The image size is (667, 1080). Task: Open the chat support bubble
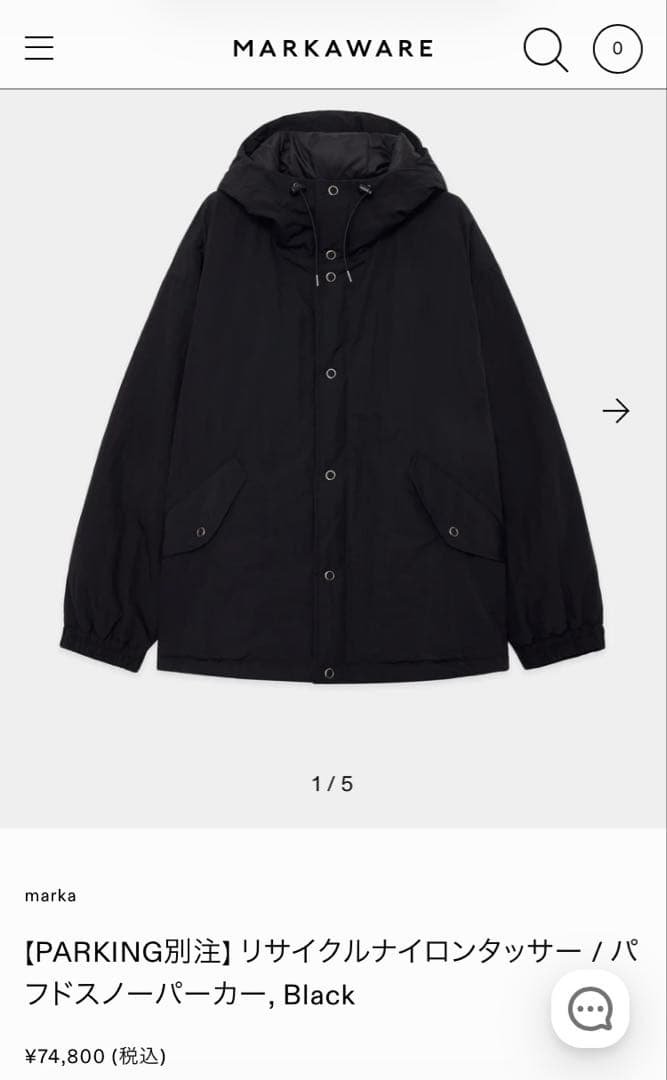coord(590,1008)
